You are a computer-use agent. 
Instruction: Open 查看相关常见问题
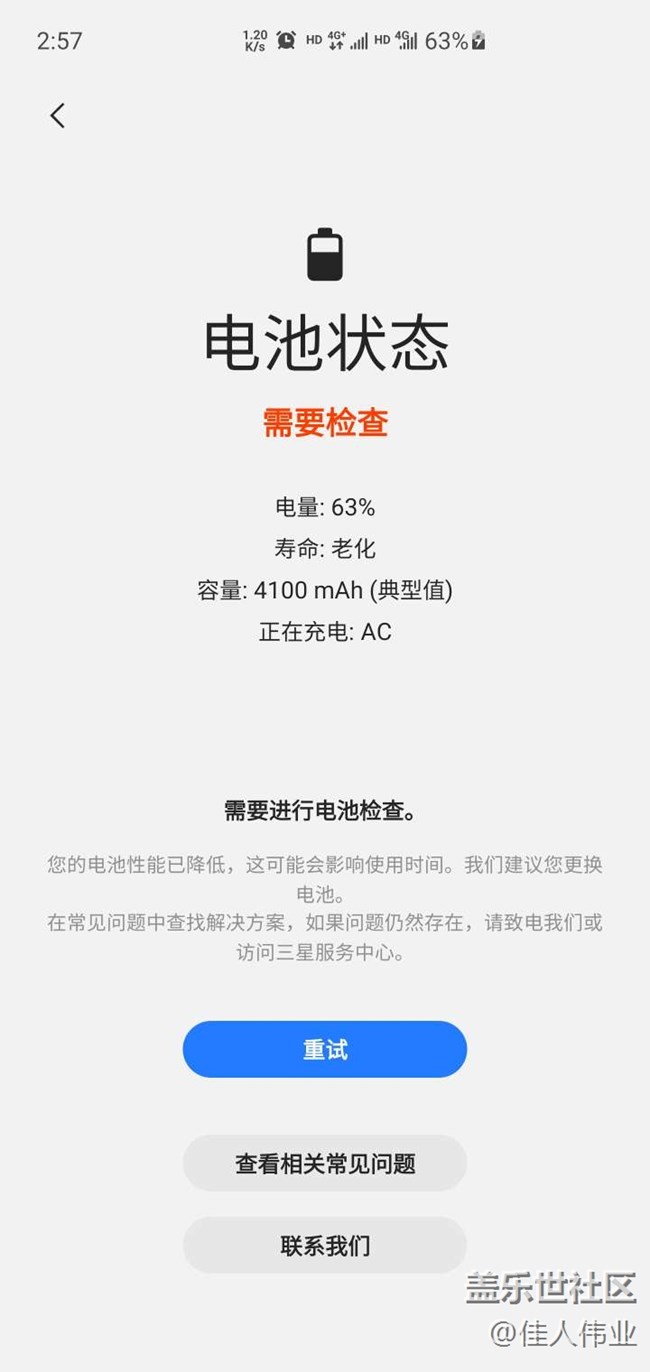325,1163
